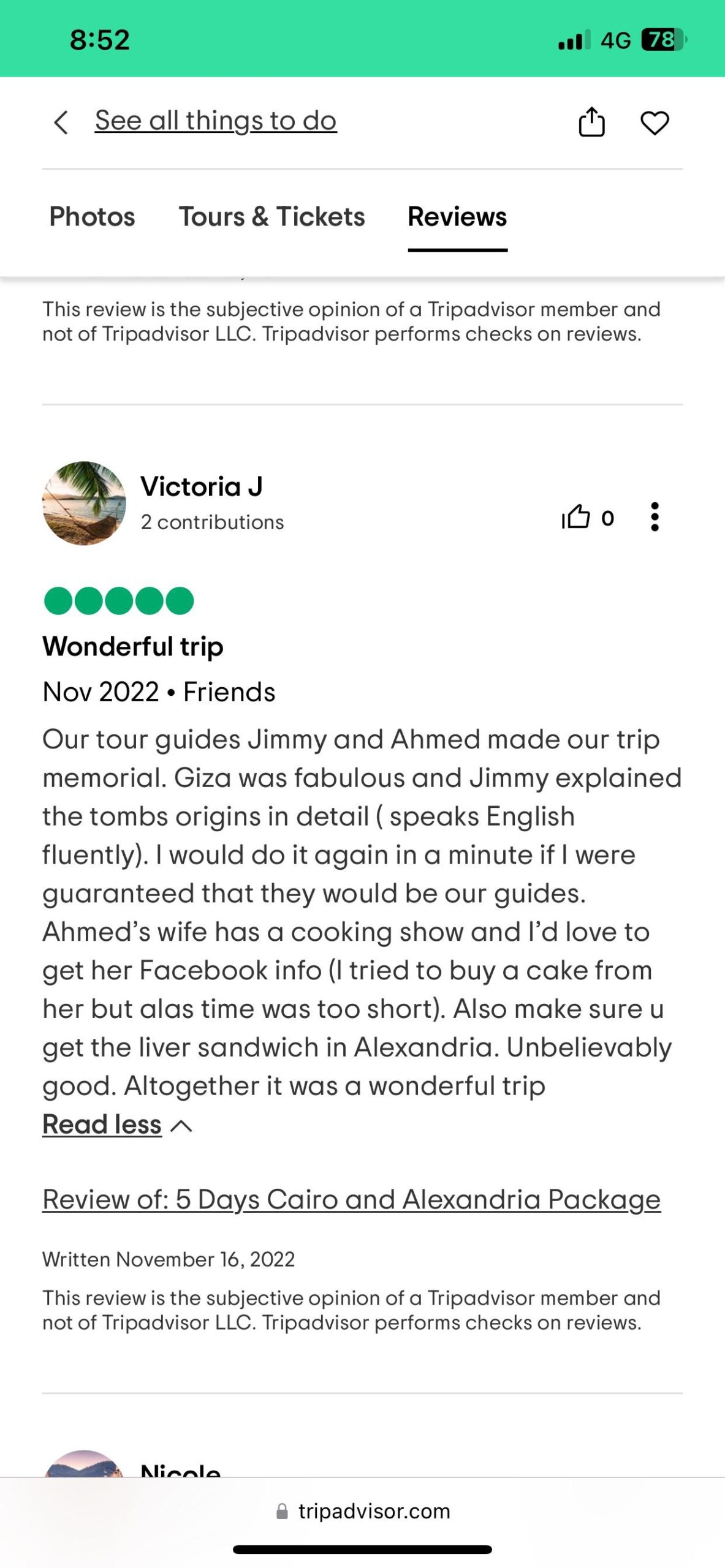Switch to the Tours & Tickets tab

click(271, 217)
